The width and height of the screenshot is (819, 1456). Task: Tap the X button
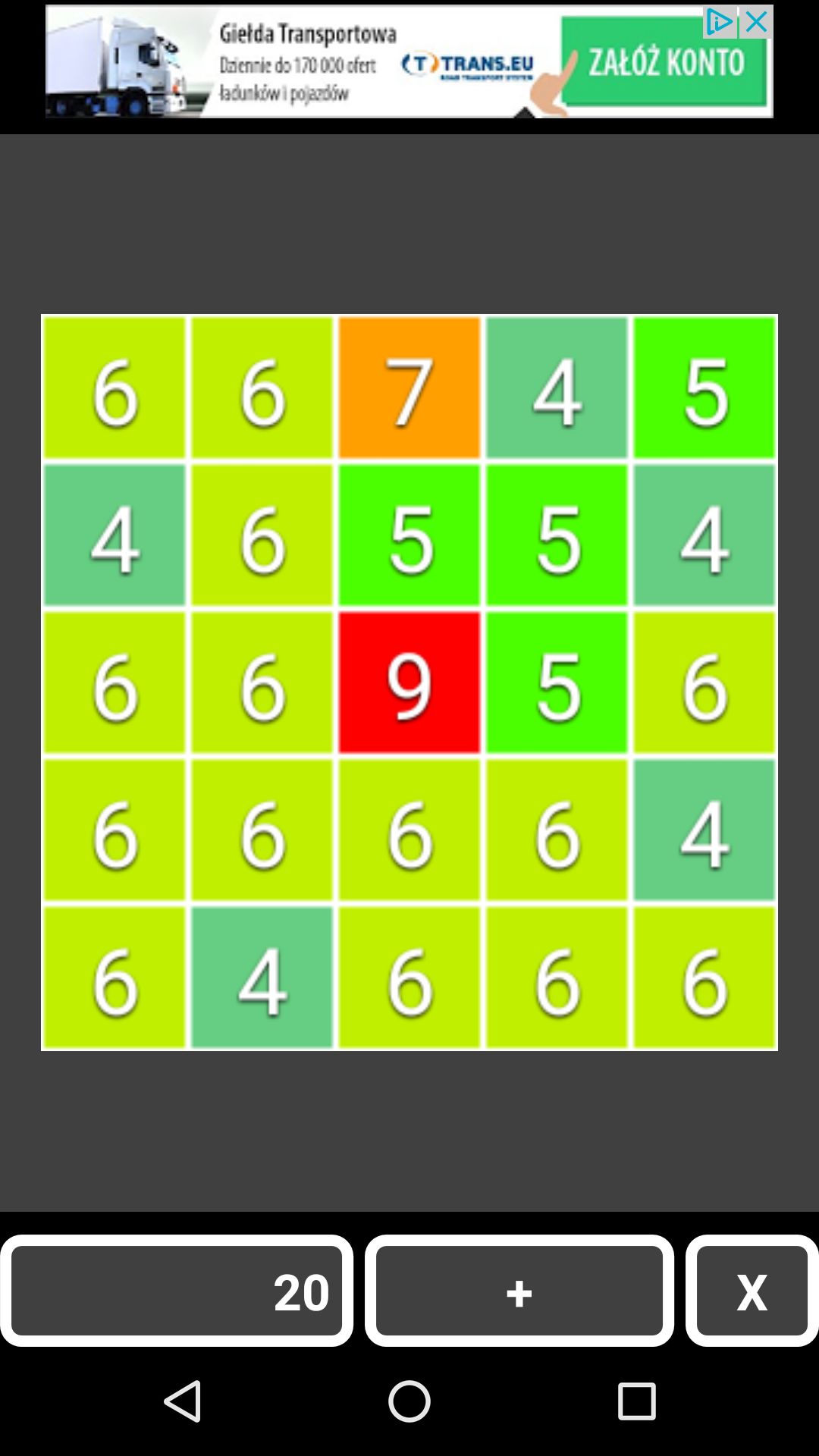[x=752, y=1291]
